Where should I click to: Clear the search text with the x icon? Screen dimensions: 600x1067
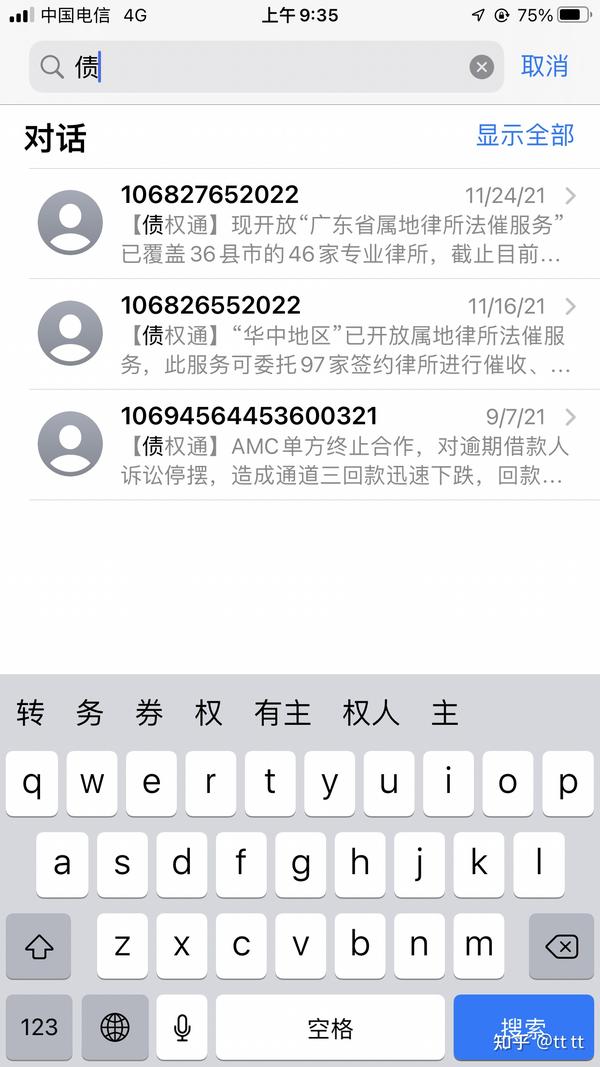482,67
